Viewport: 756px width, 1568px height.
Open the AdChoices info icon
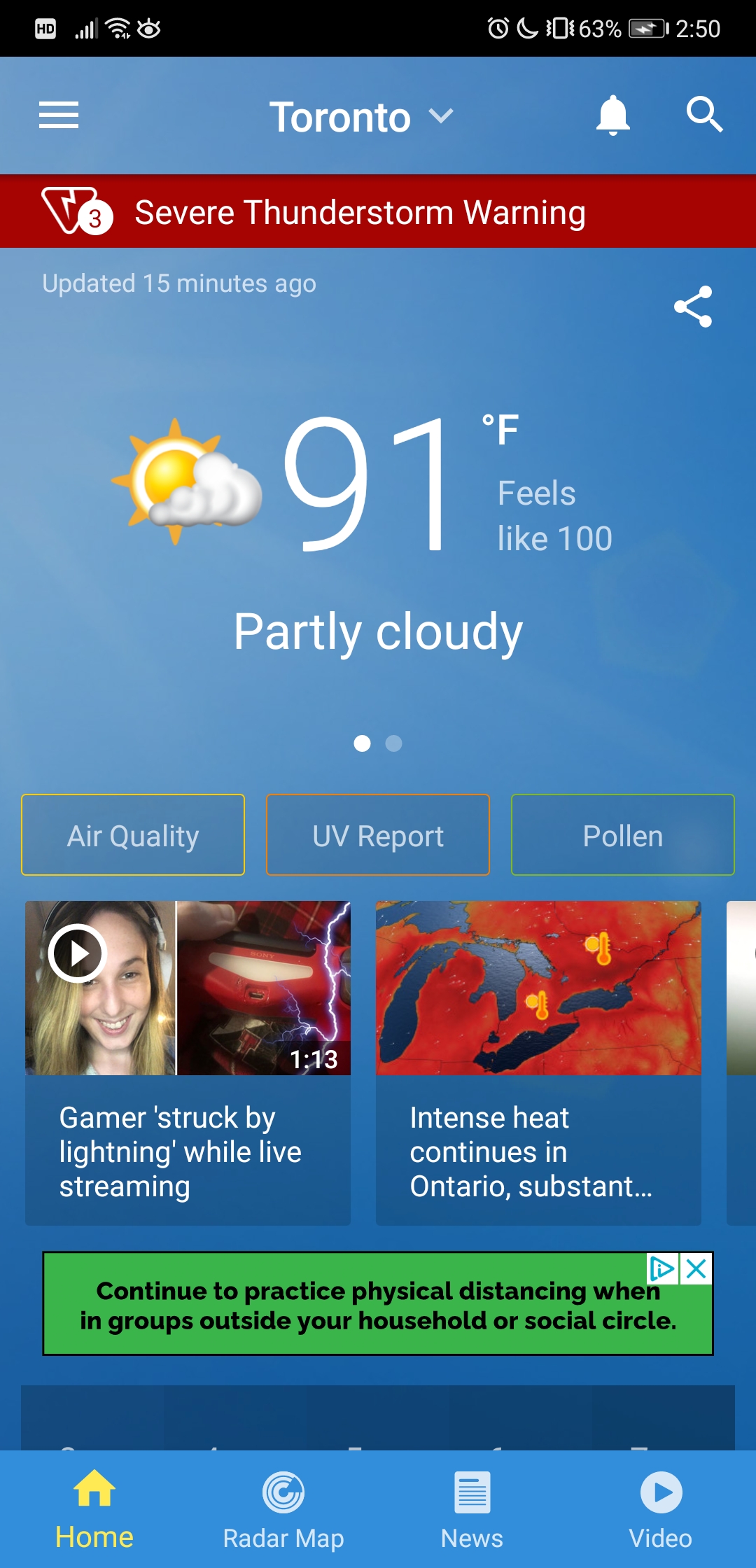pos(662,1268)
